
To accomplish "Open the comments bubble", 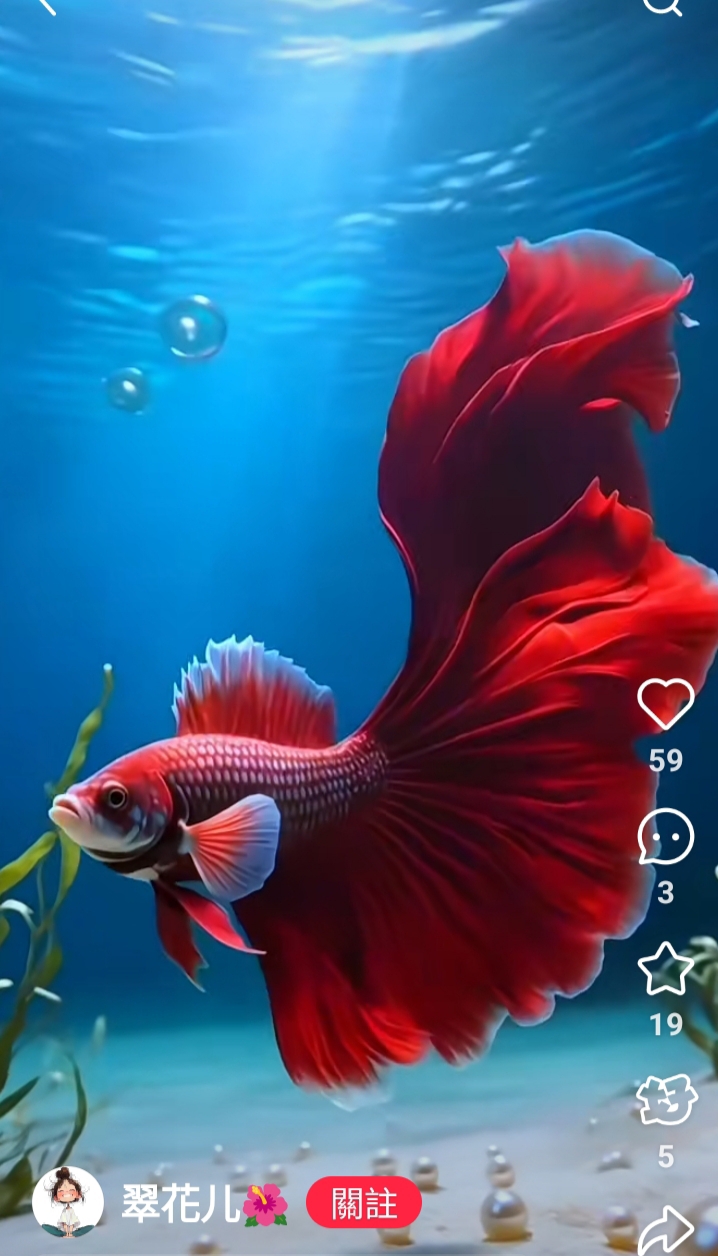I will 666,836.
